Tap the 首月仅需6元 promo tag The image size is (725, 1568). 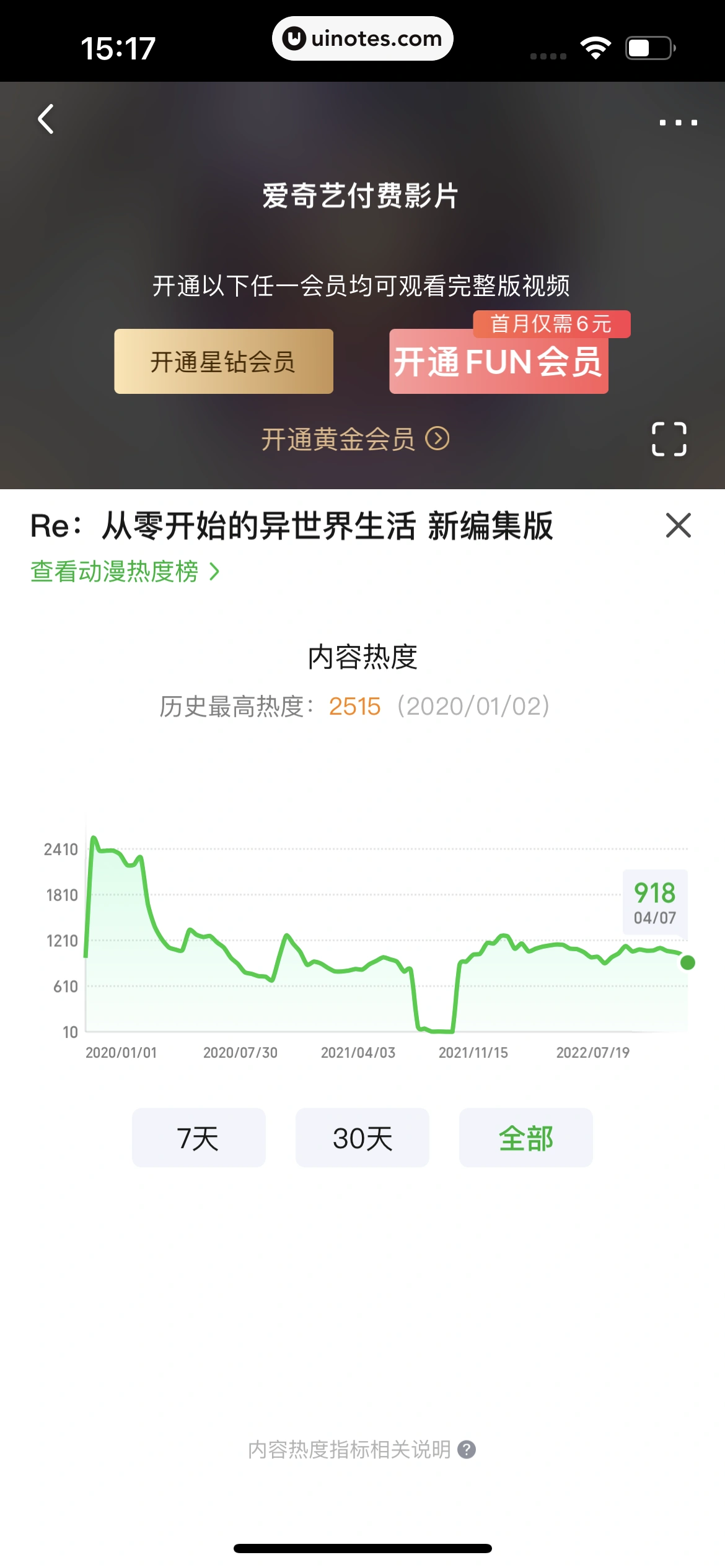[552, 324]
